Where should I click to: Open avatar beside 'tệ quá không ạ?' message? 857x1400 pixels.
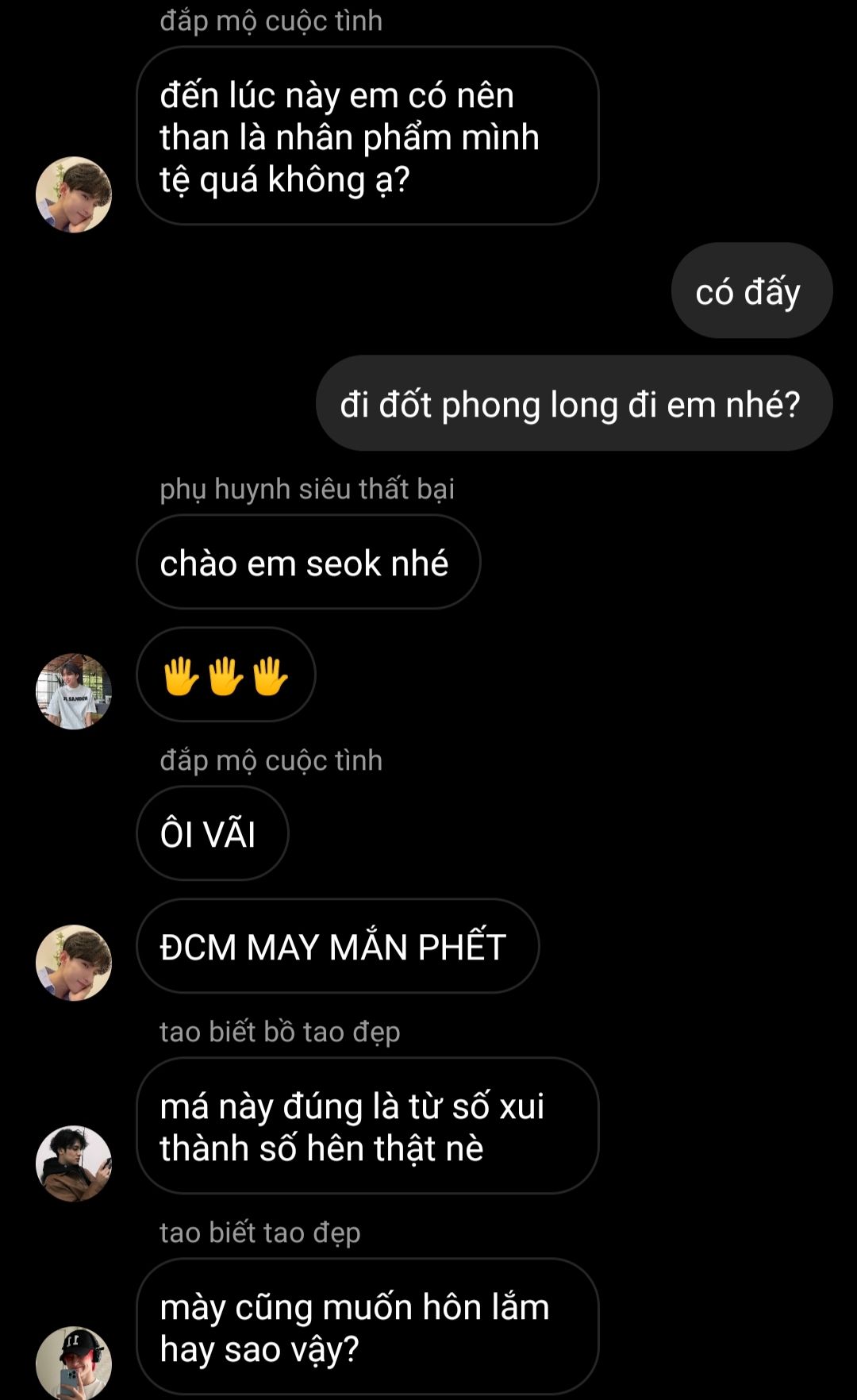(x=74, y=194)
